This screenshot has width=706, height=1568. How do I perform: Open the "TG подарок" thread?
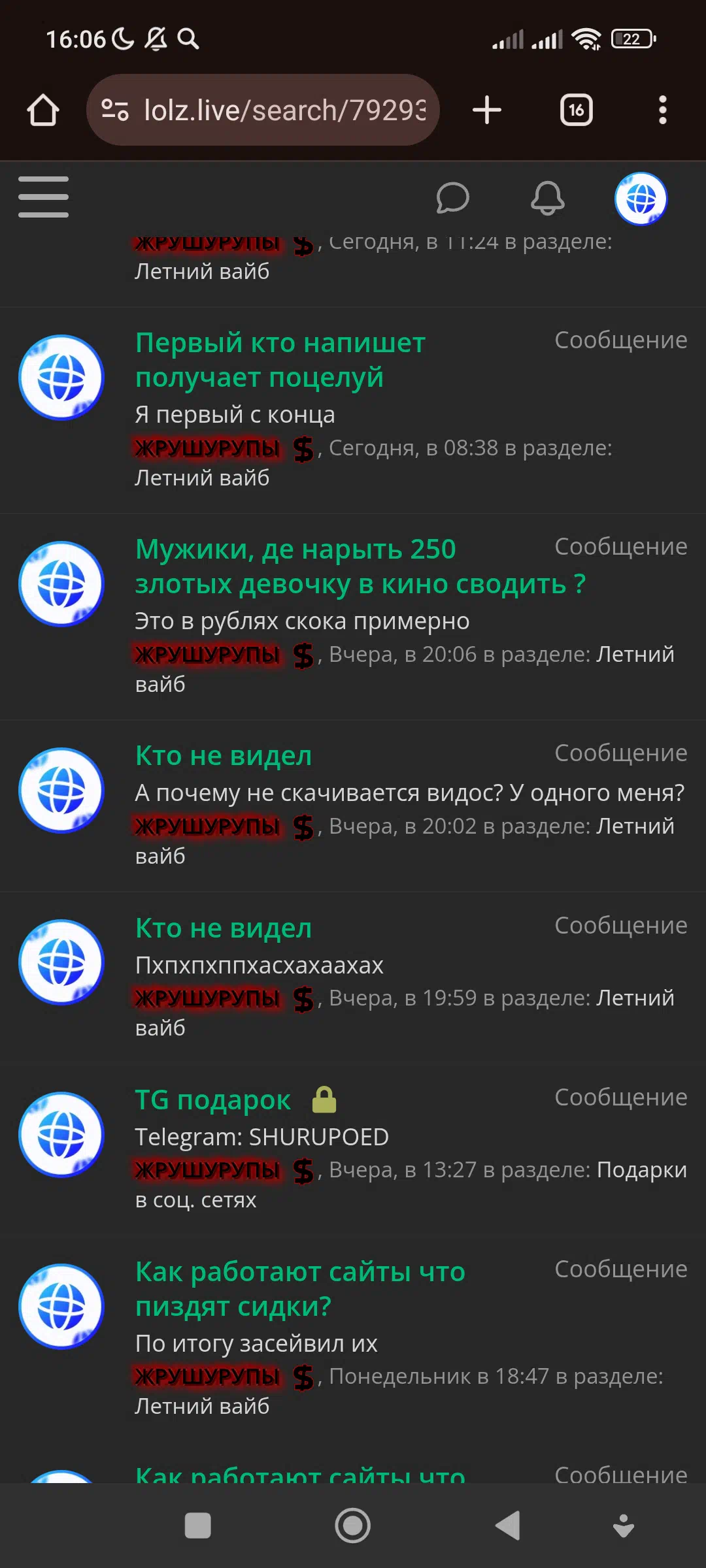click(213, 1100)
